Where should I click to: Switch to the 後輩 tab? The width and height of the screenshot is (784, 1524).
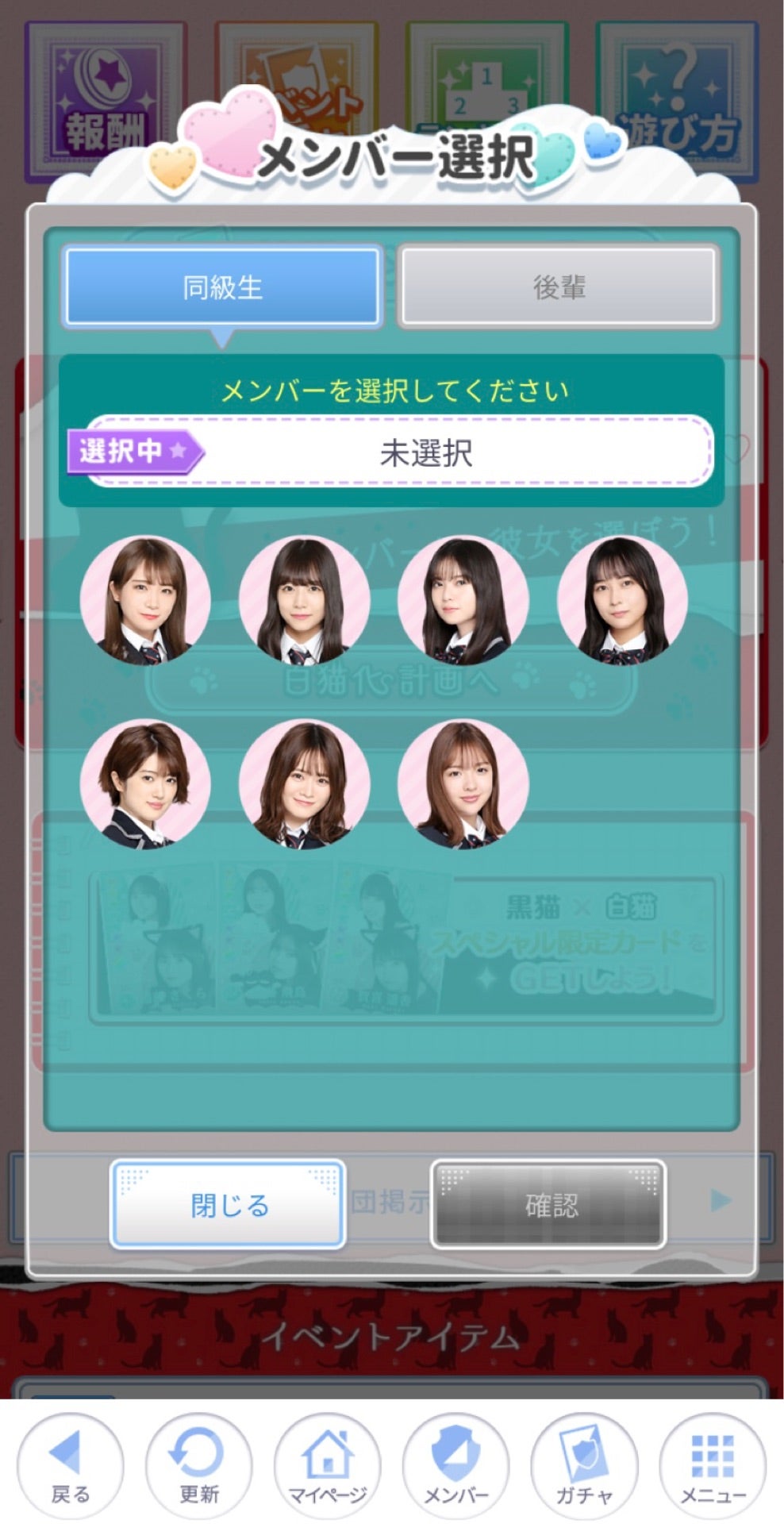(x=559, y=287)
